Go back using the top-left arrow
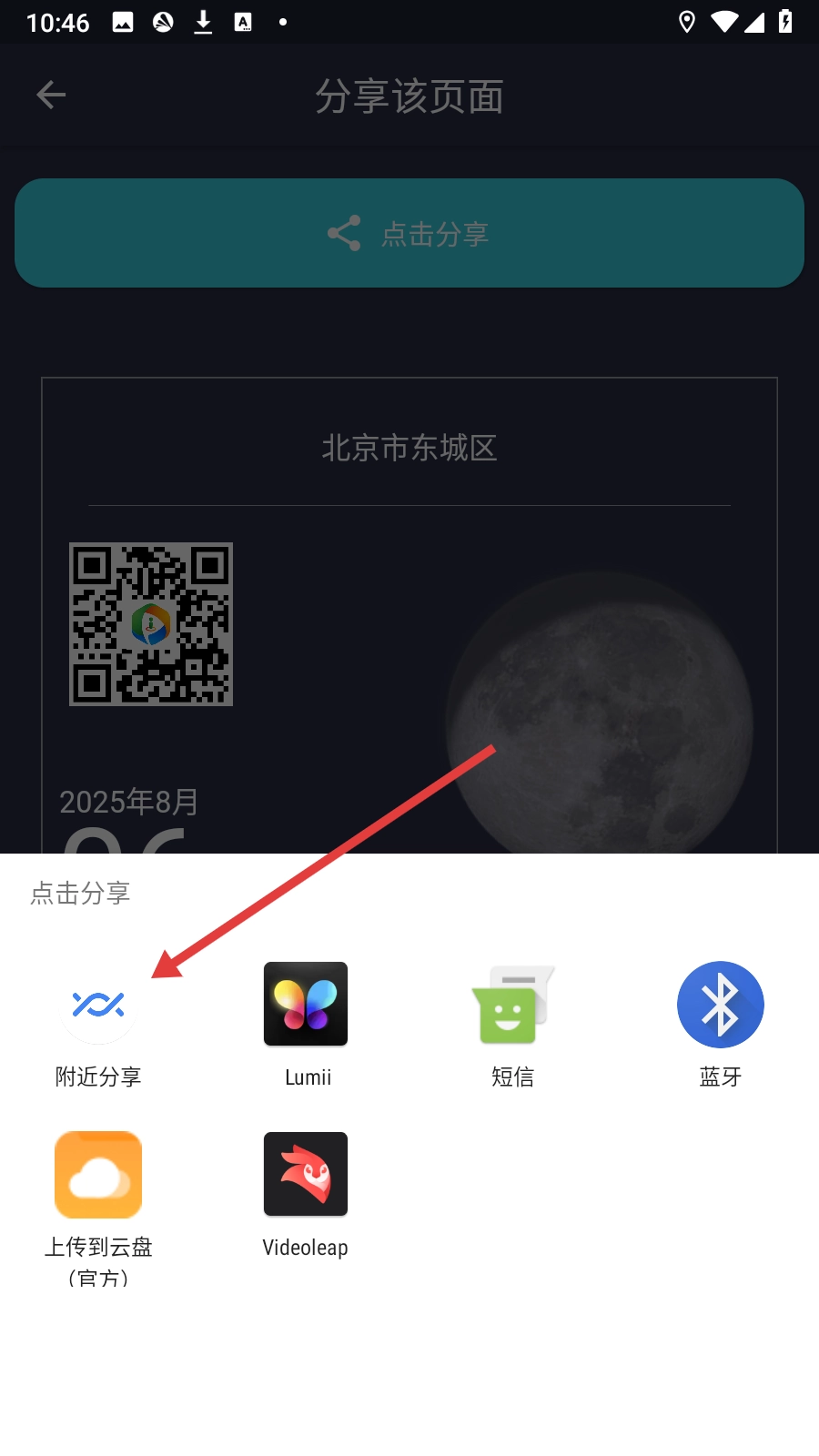The height and width of the screenshot is (1456, 819). click(x=51, y=95)
